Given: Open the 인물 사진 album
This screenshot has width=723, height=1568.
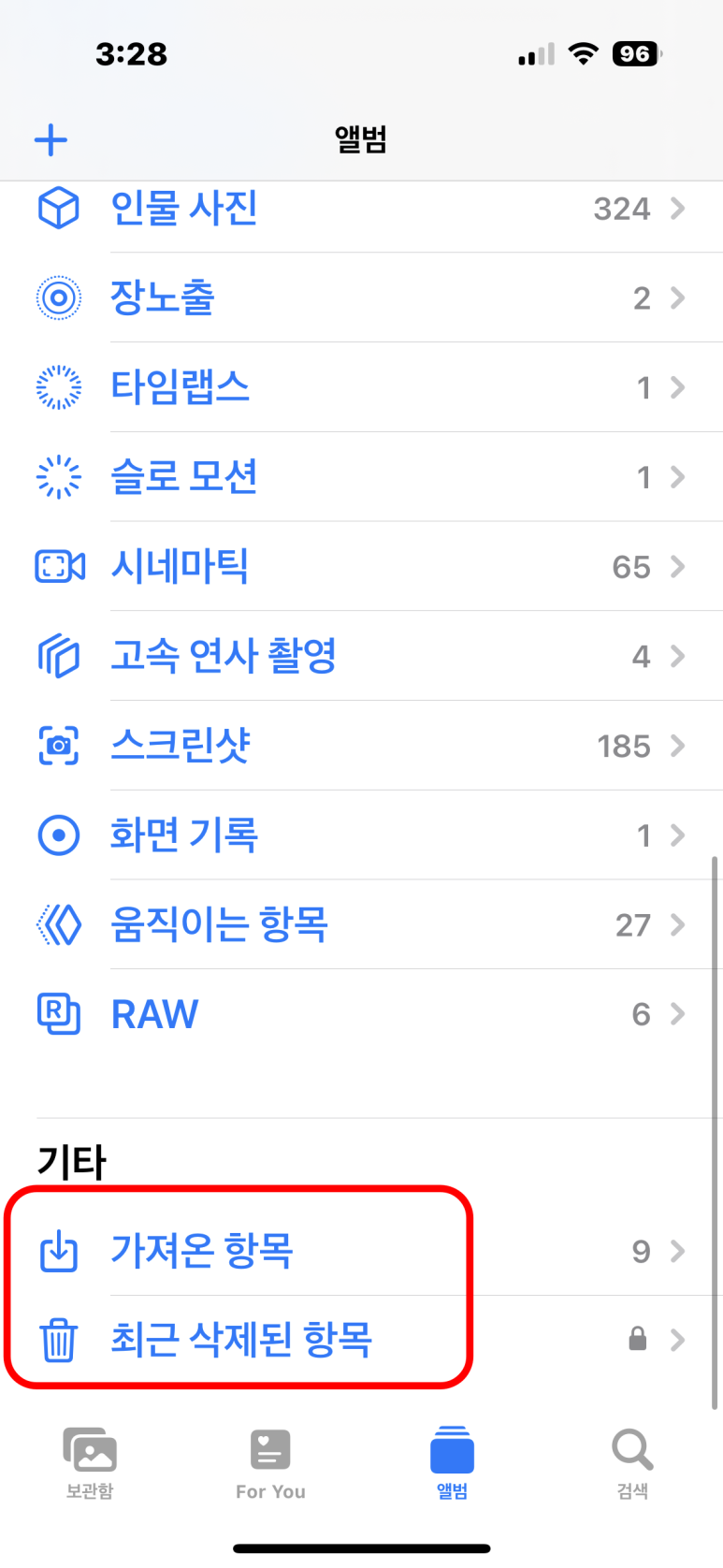Looking at the screenshot, I should coord(361,208).
